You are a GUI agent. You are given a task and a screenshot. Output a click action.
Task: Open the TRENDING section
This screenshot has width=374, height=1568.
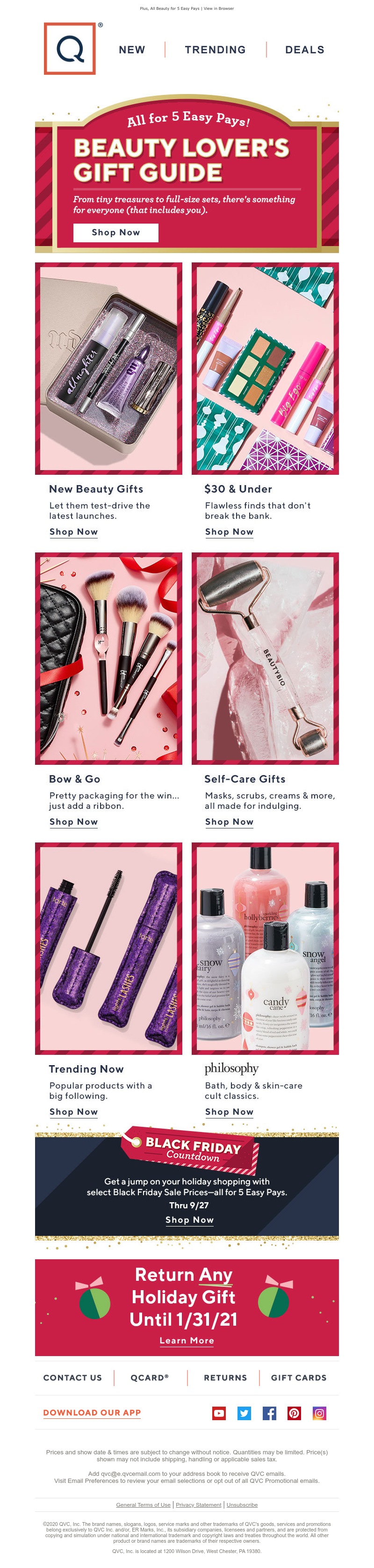[215, 50]
